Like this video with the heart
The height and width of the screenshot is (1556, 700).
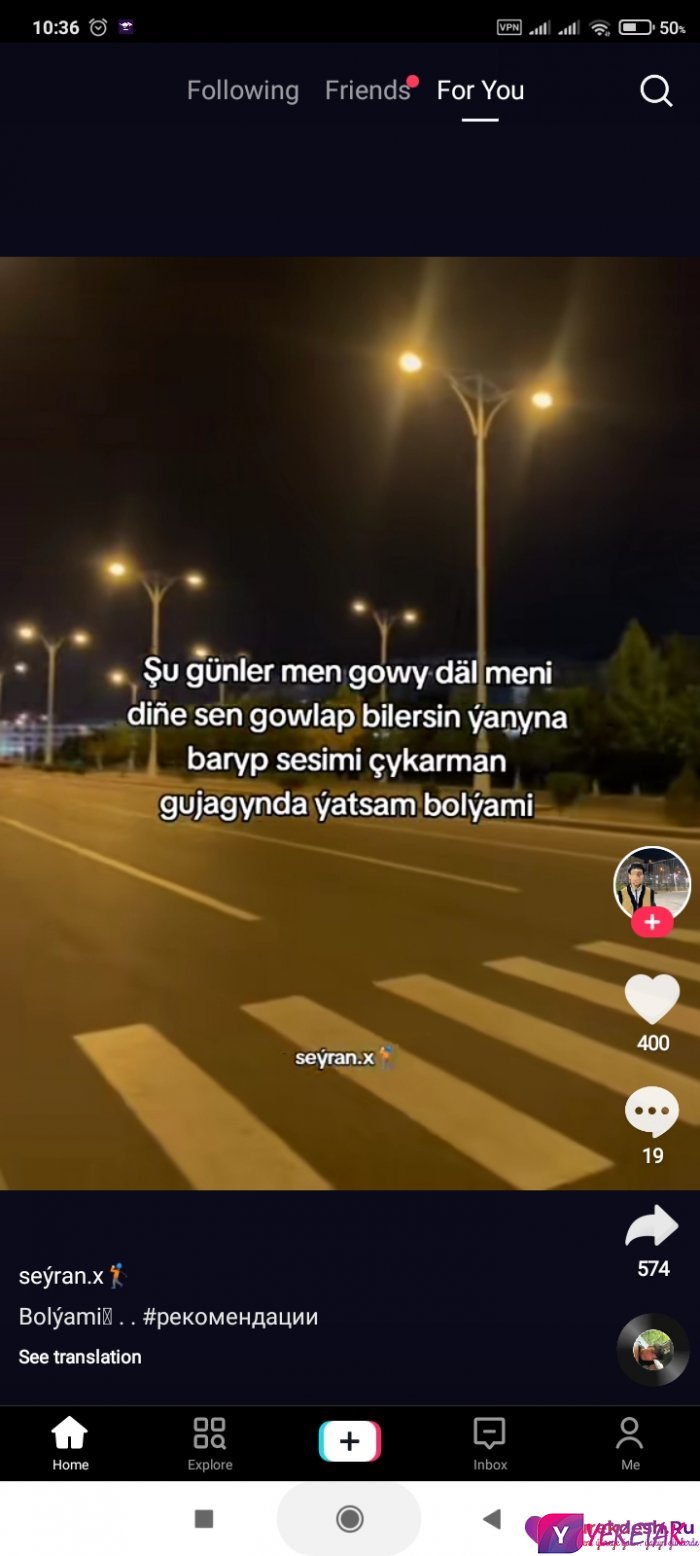tap(652, 999)
